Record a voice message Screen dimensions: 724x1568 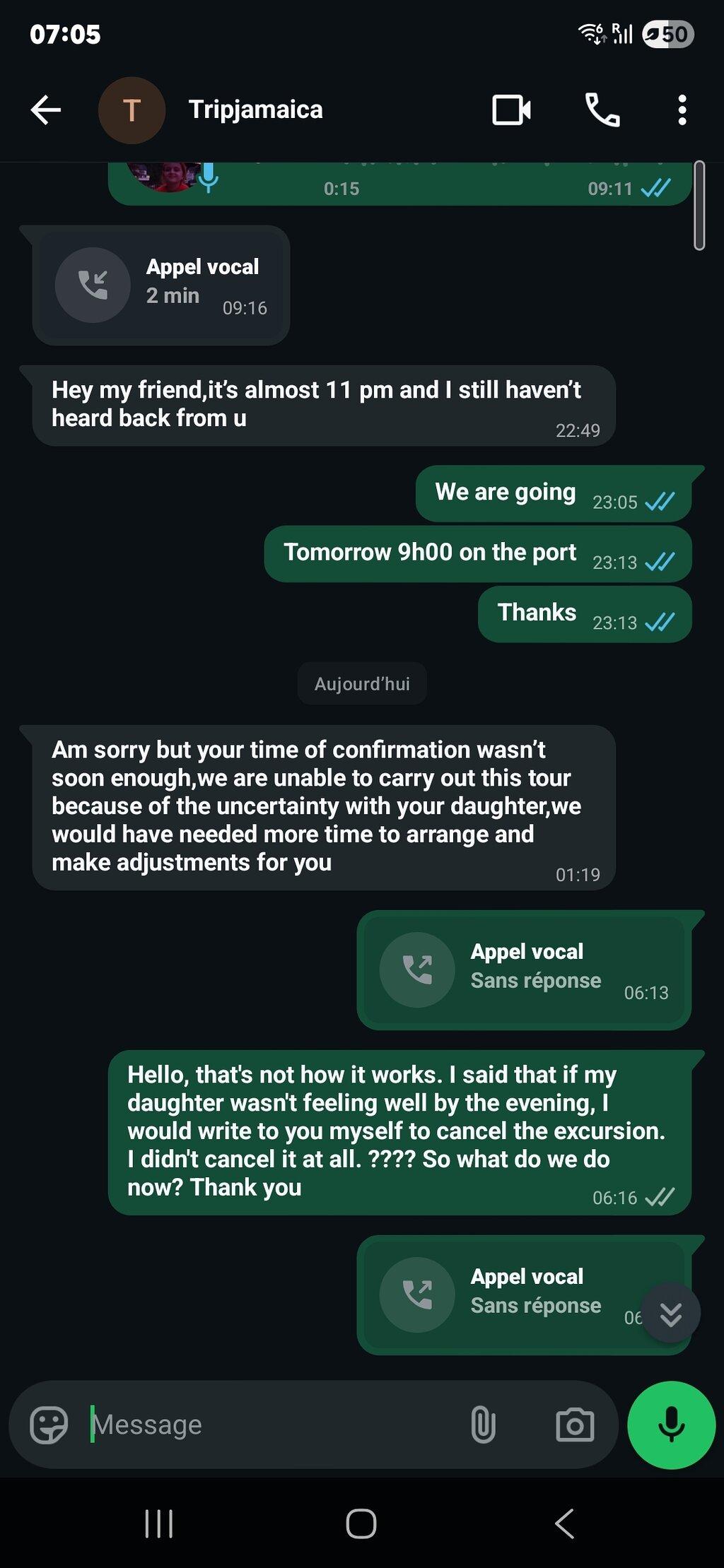(x=671, y=1425)
